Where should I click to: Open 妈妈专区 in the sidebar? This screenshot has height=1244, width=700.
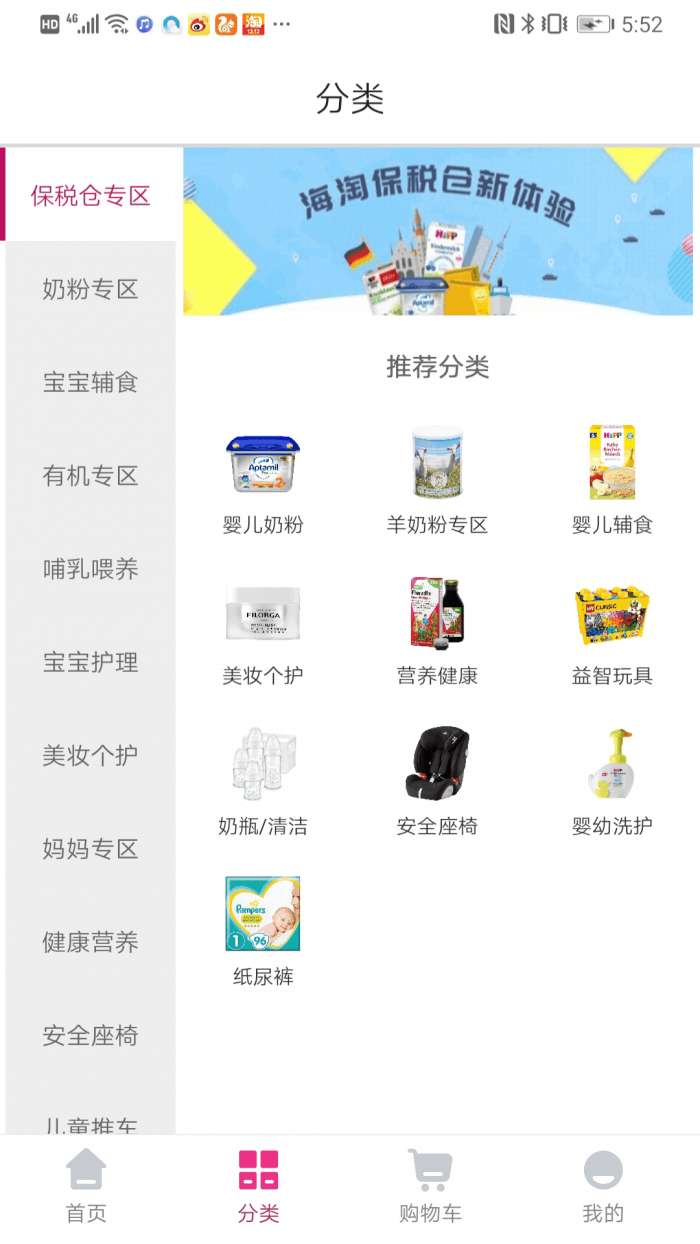[x=90, y=849]
